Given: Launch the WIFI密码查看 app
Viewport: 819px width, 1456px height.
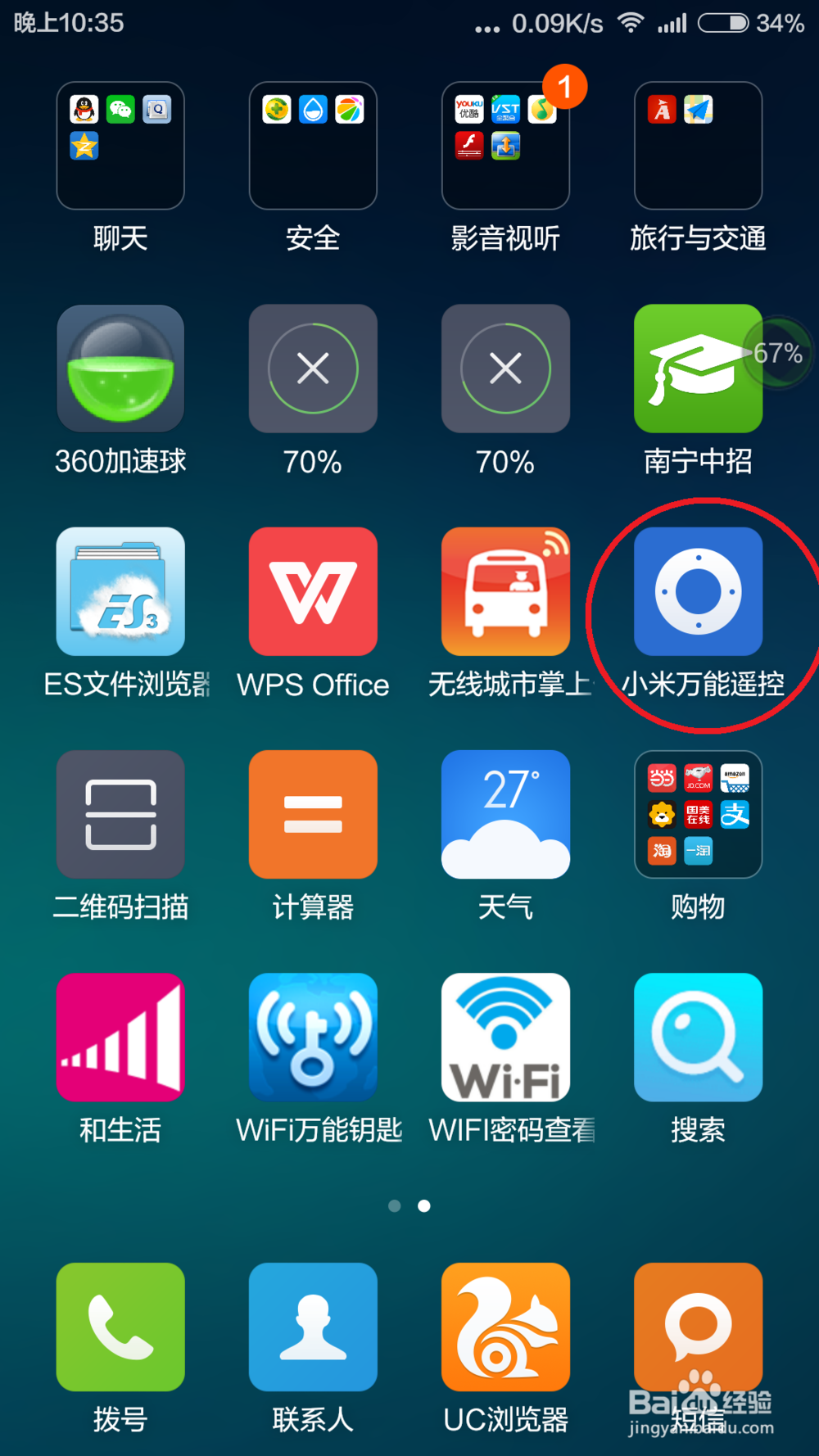Looking at the screenshot, I should [x=505, y=1037].
